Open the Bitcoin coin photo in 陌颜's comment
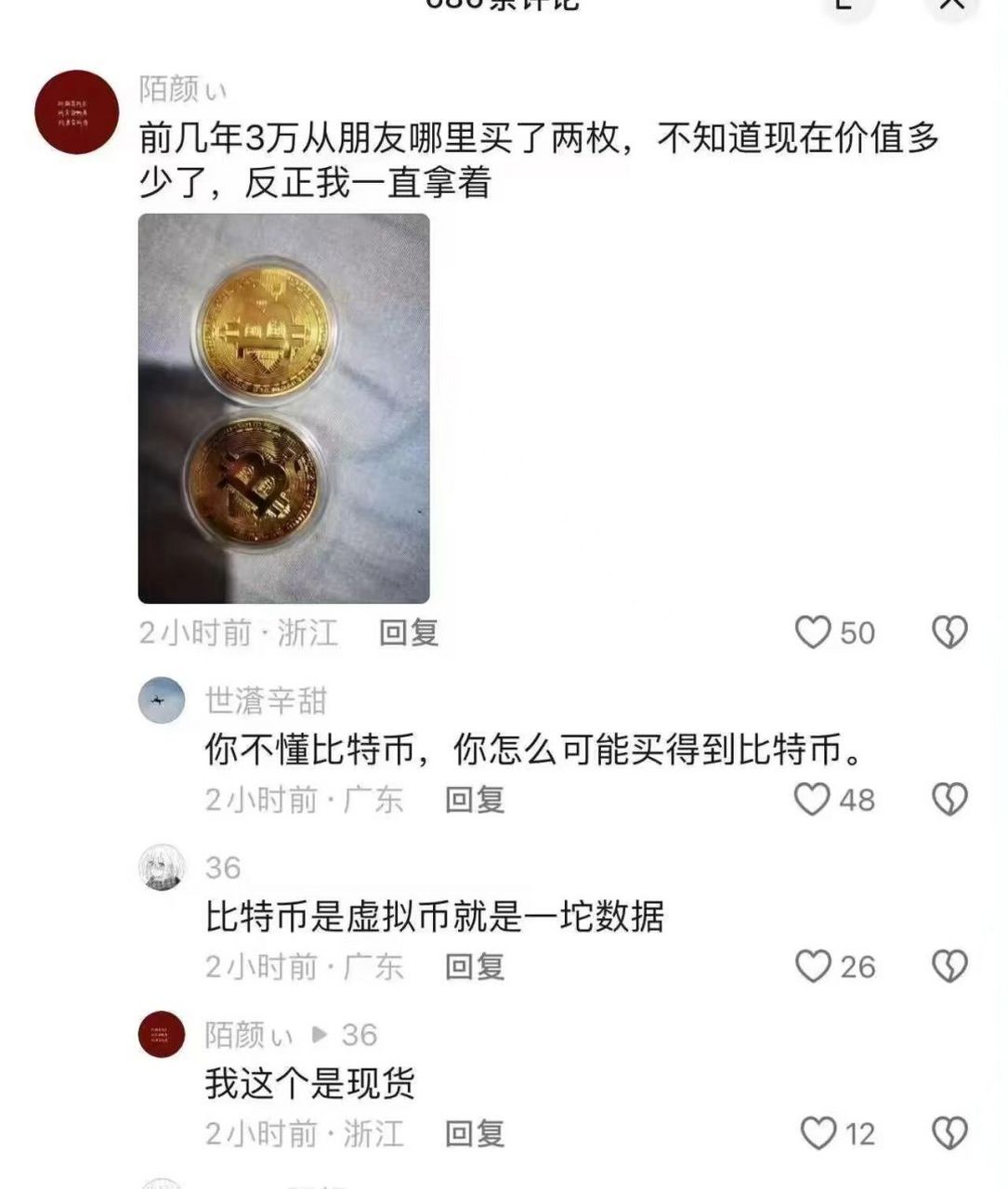Image resolution: width=1008 pixels, height=1189 pixels. click(x=283, y=409)
